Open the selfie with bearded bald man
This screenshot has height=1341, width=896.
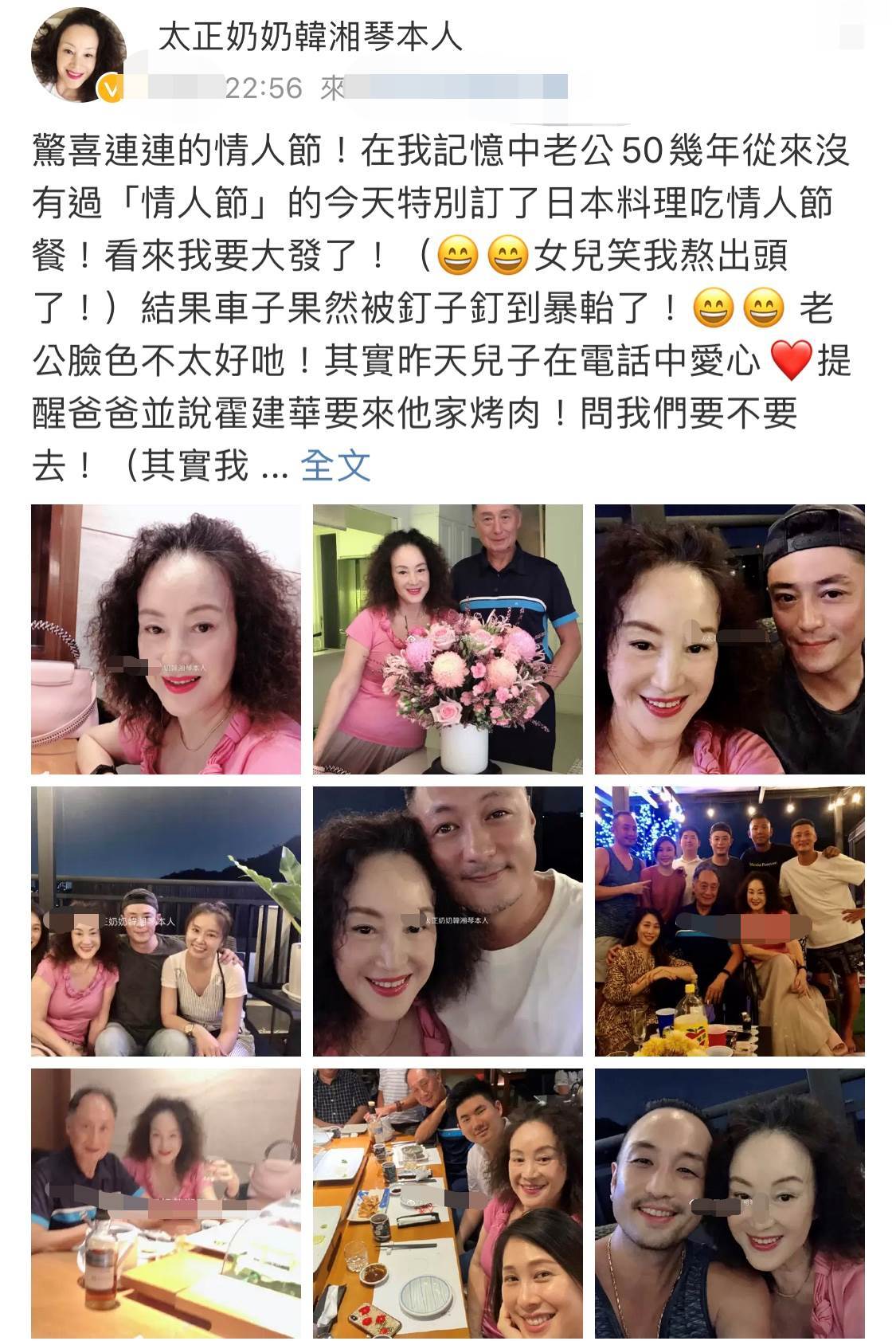click(x=729, y=1203)
